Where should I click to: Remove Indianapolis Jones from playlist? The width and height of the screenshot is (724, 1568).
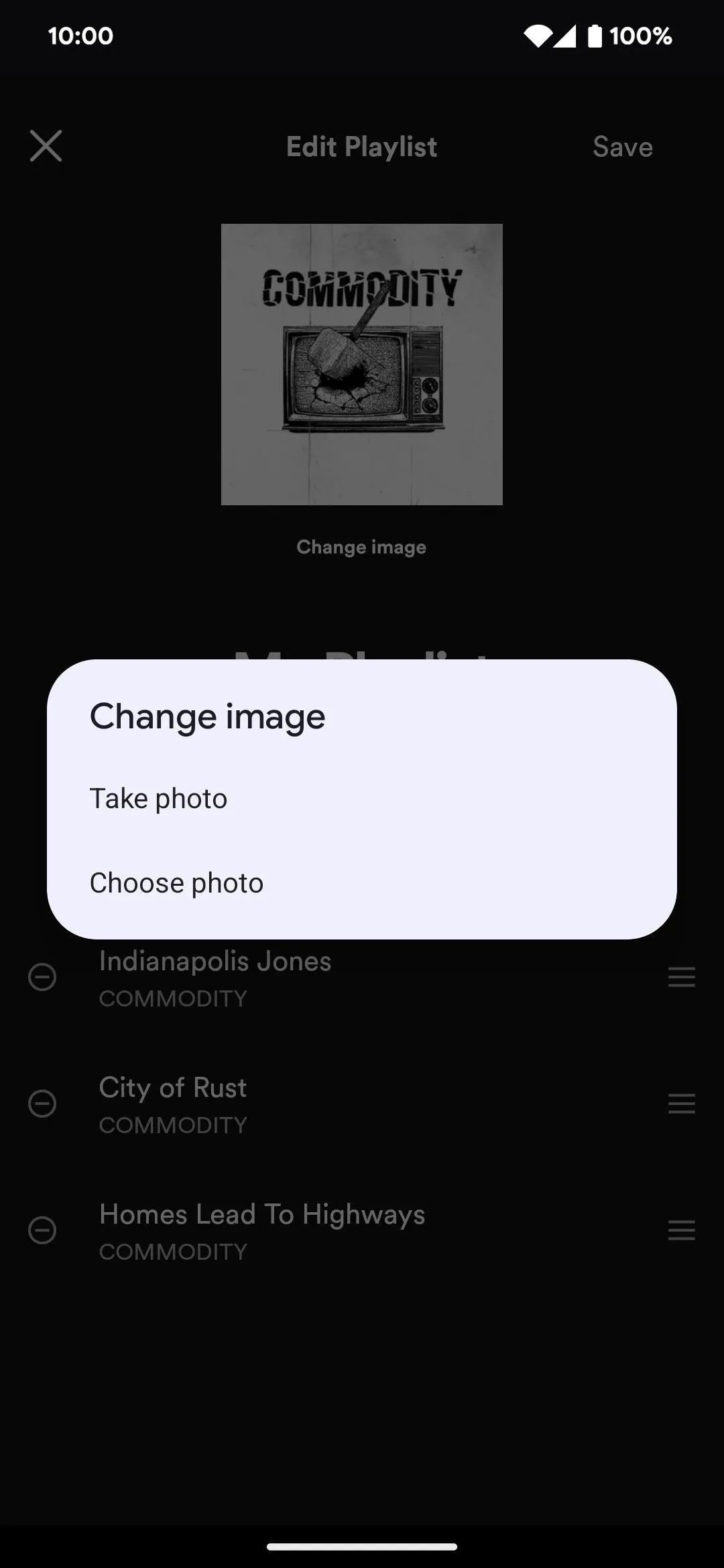pos(42,977)
